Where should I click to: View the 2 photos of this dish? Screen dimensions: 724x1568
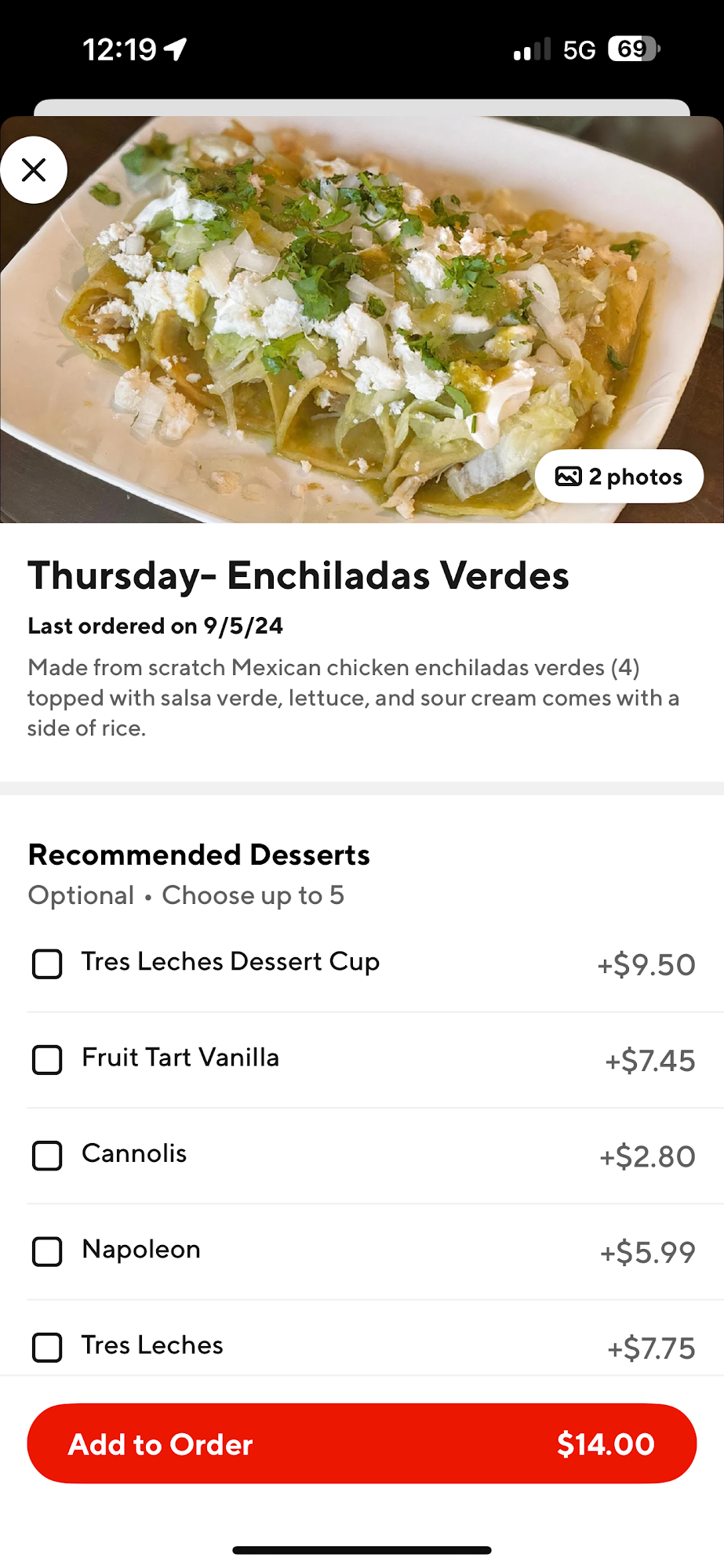click(x=619, y=477)
